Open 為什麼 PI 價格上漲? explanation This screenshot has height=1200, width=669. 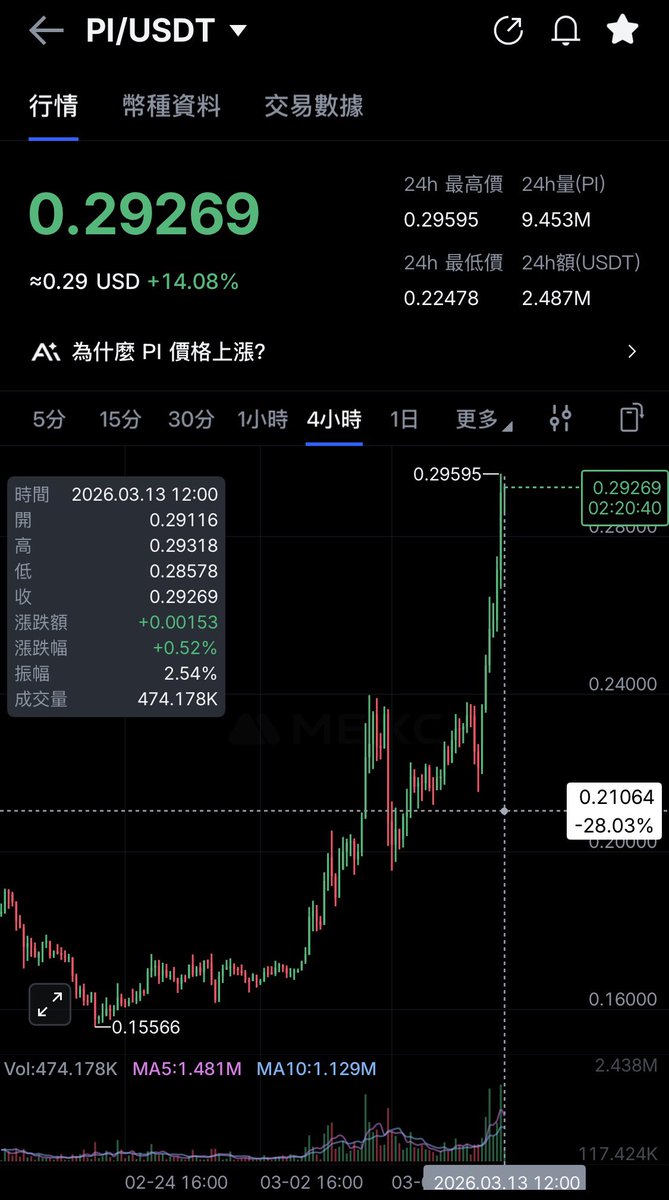coord(334,352)
